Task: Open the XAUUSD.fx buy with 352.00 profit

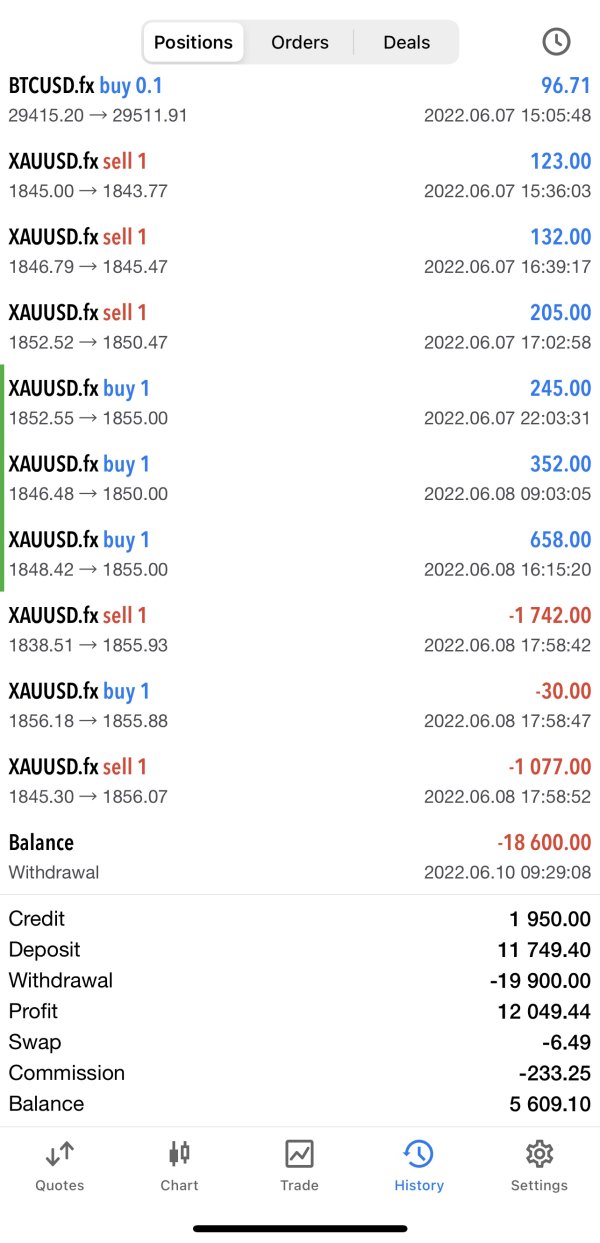Action: coord(300,478)
